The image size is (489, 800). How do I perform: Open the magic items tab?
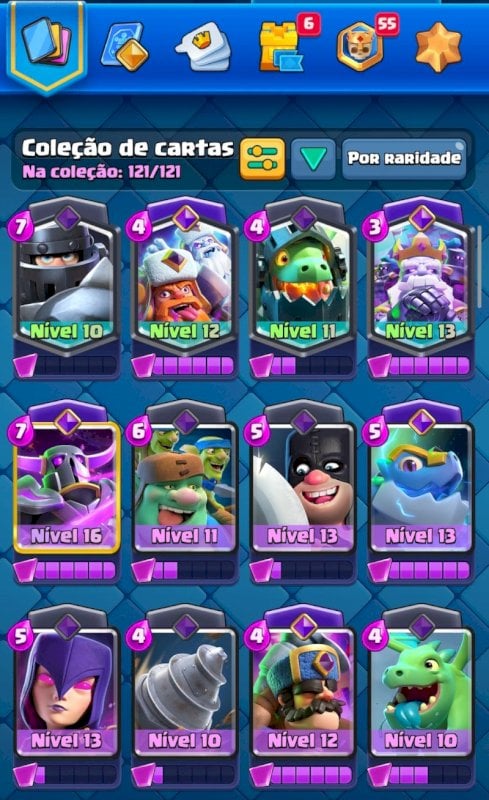coord(124,47)
